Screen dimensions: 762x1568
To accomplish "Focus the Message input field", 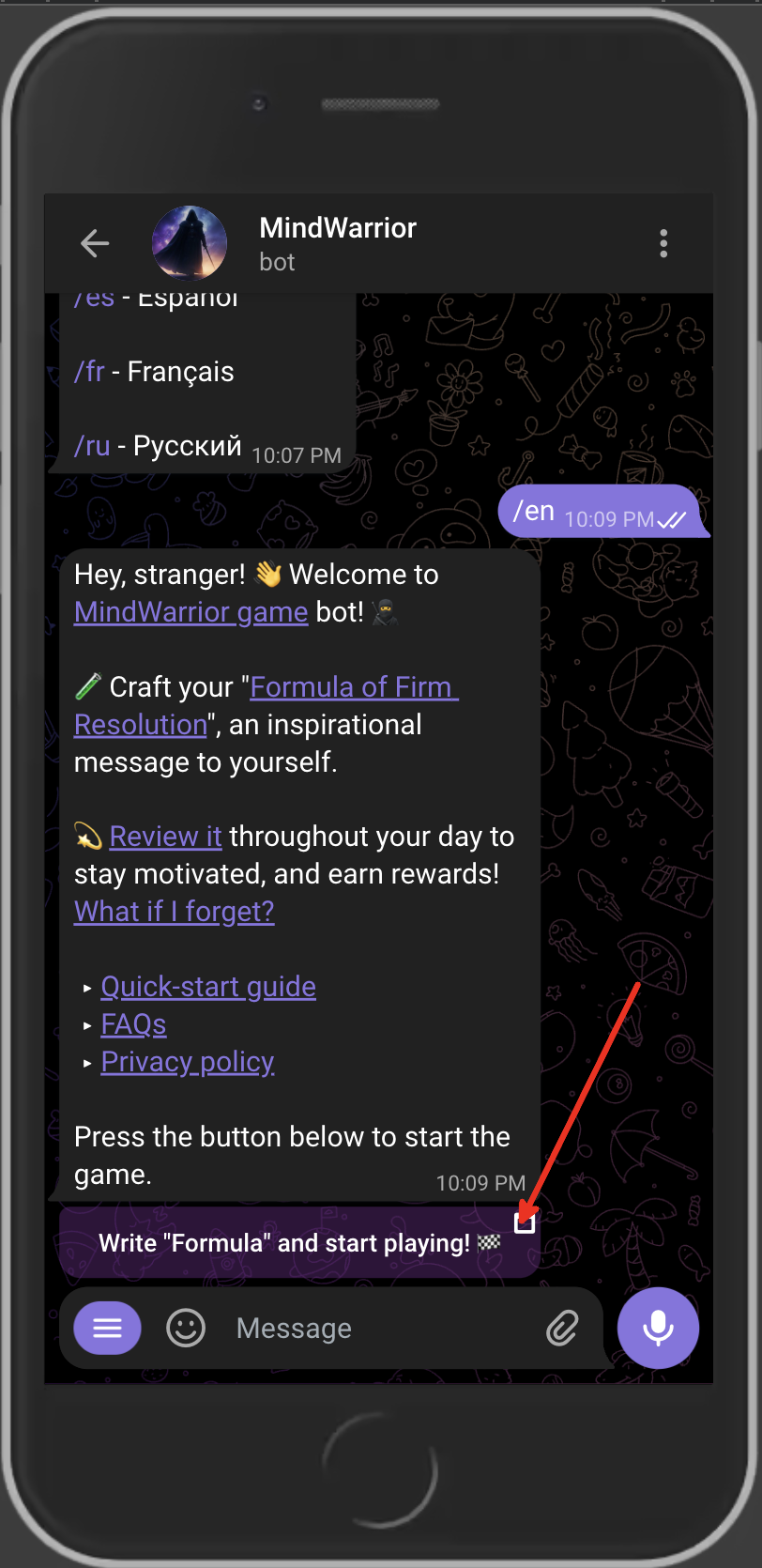I will point(375,1329).
